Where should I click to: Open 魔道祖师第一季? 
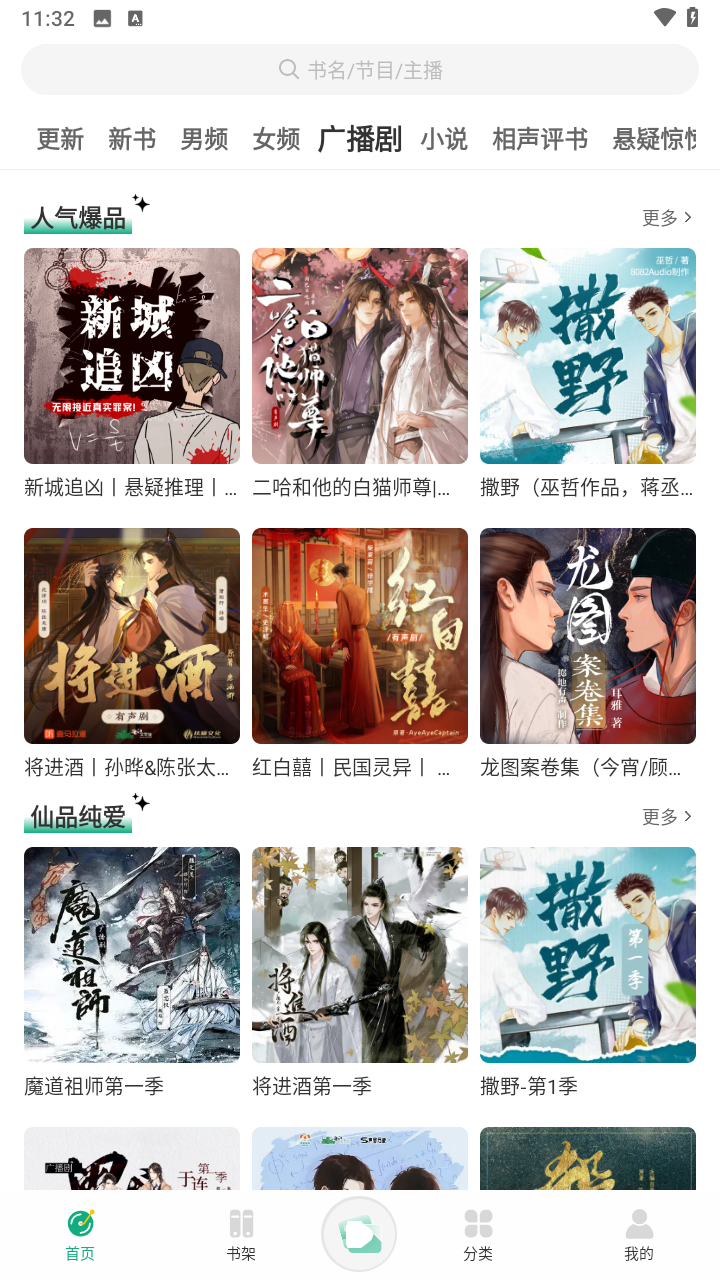(x=132, y=955)
